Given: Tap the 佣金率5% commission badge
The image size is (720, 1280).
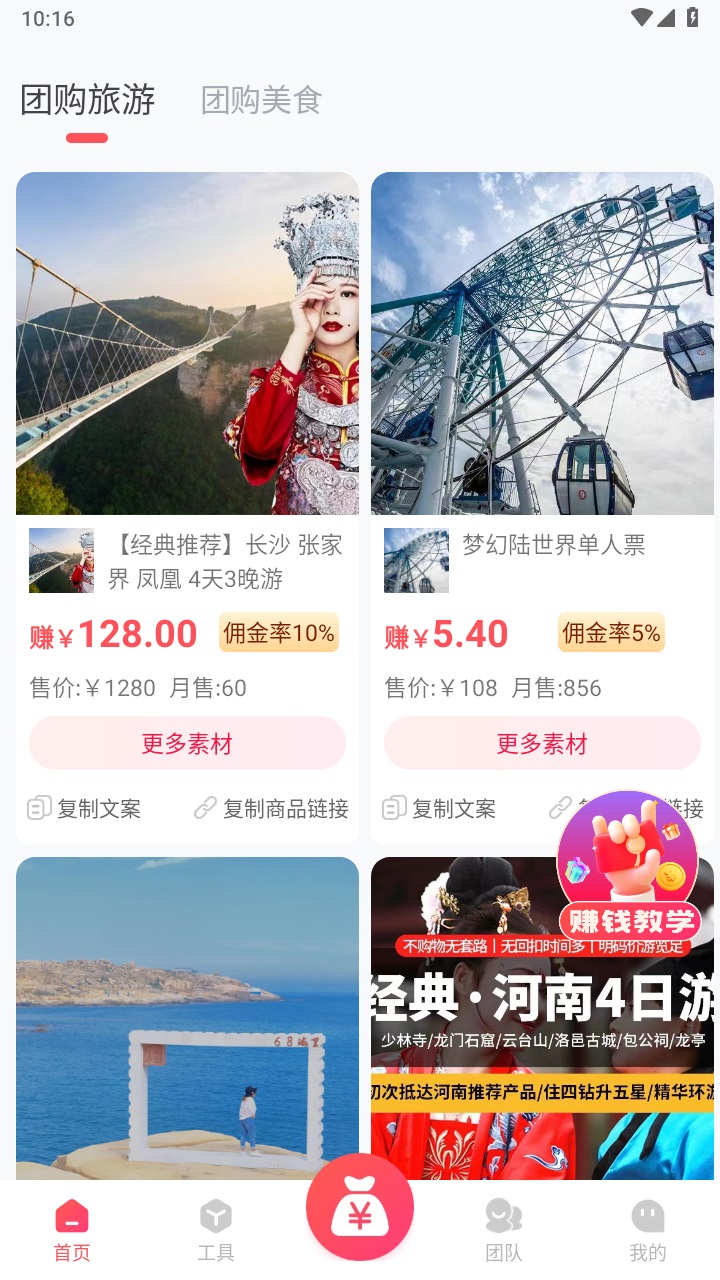Looking at the screenshot, I should pos(611,633).
